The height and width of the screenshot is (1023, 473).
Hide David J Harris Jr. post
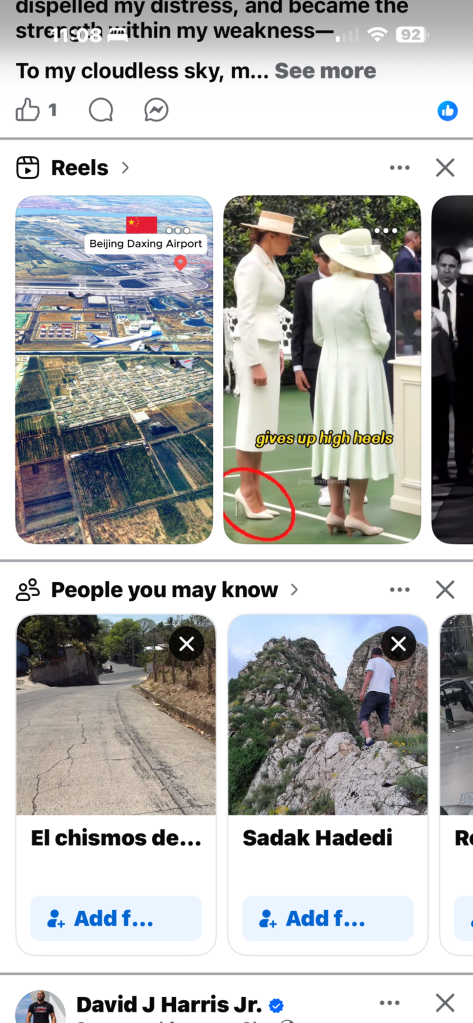(x=445, y=1003)
